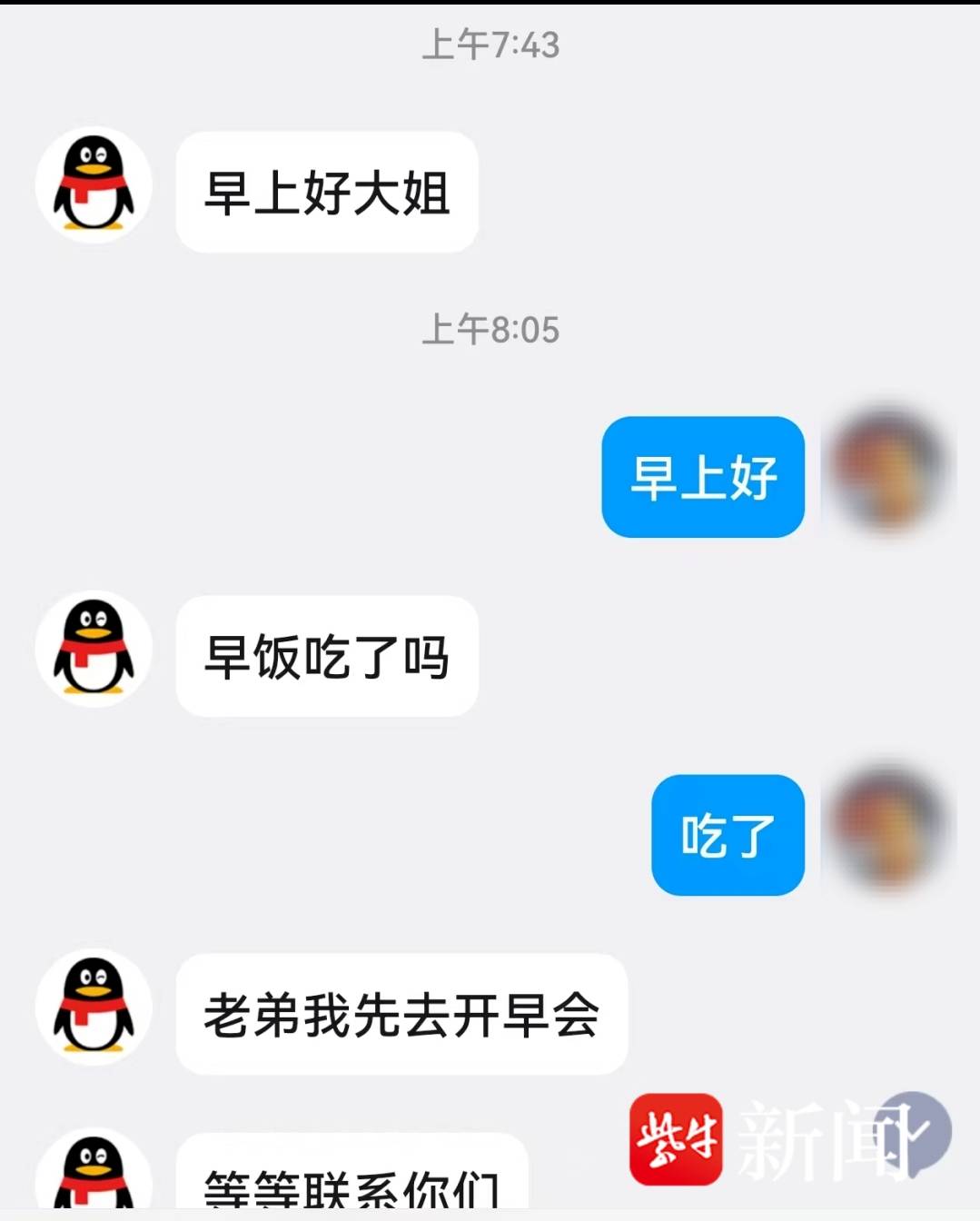This screenshot has width=980, height=1221.
Task: Open penguin avatar beside "早上好大姐" message
Action: tap(94, 184)
